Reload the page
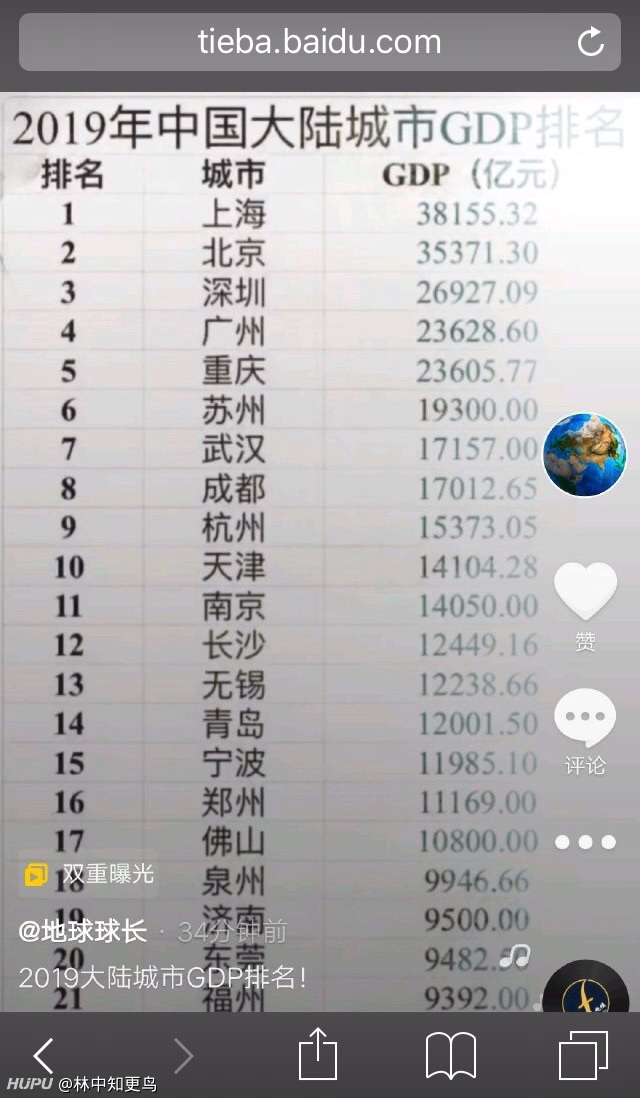The height and width of the screenshot is (1098, 640). (590, 42)
